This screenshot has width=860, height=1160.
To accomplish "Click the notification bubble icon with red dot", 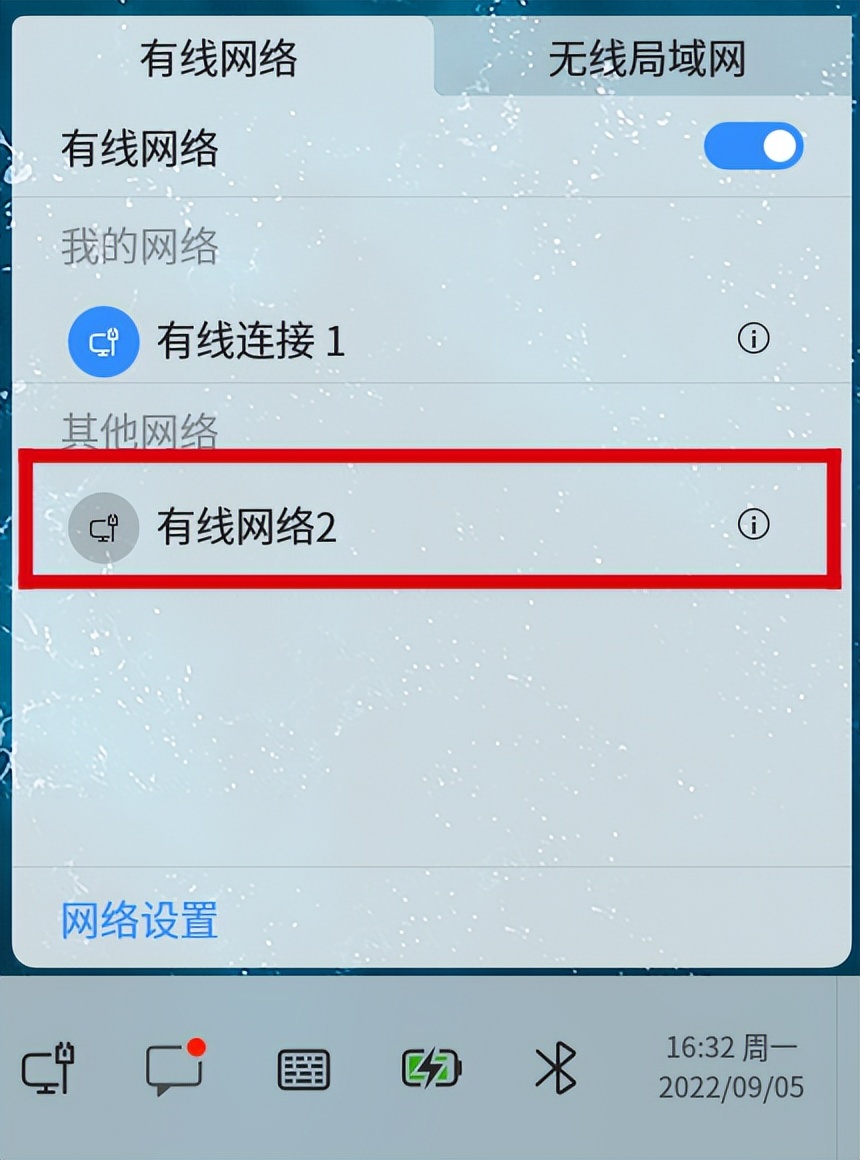I will pyautogui.click(x=175, y=1070).
